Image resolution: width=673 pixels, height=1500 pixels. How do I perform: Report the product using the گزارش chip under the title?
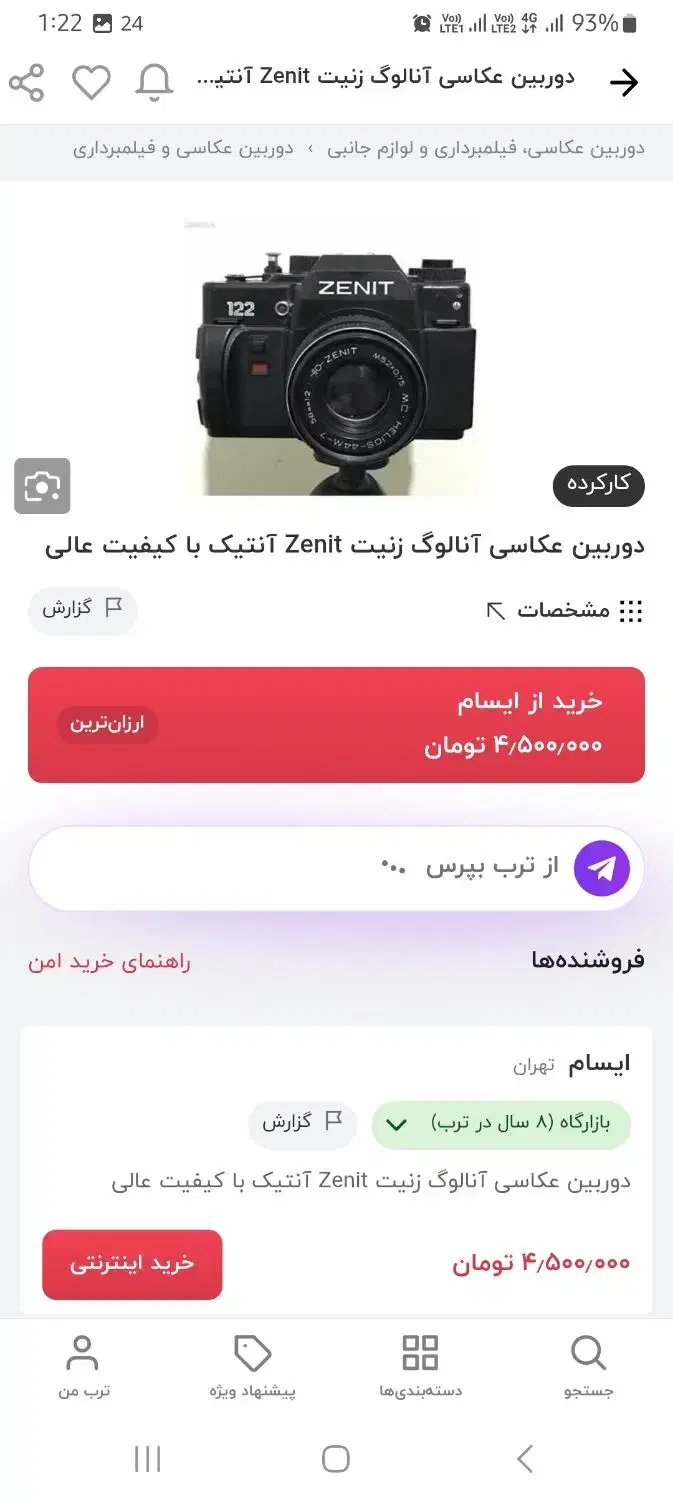click(82, 608)
